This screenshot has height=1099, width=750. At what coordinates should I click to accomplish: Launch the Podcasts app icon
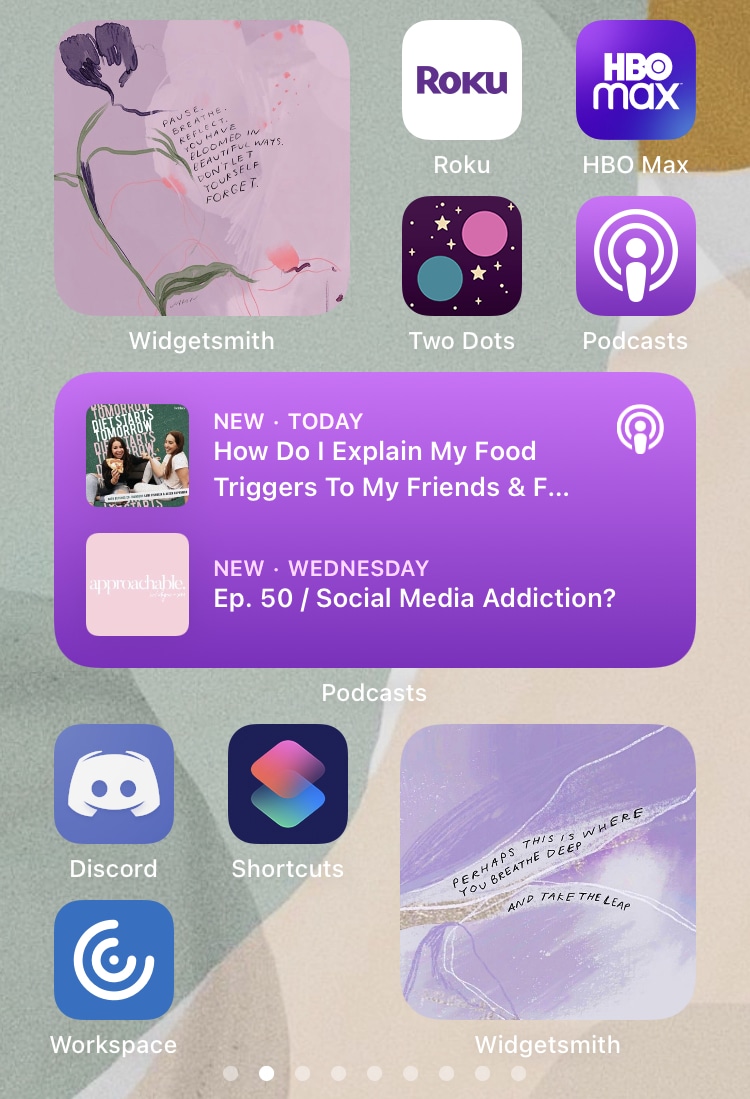tap(635, 256)
